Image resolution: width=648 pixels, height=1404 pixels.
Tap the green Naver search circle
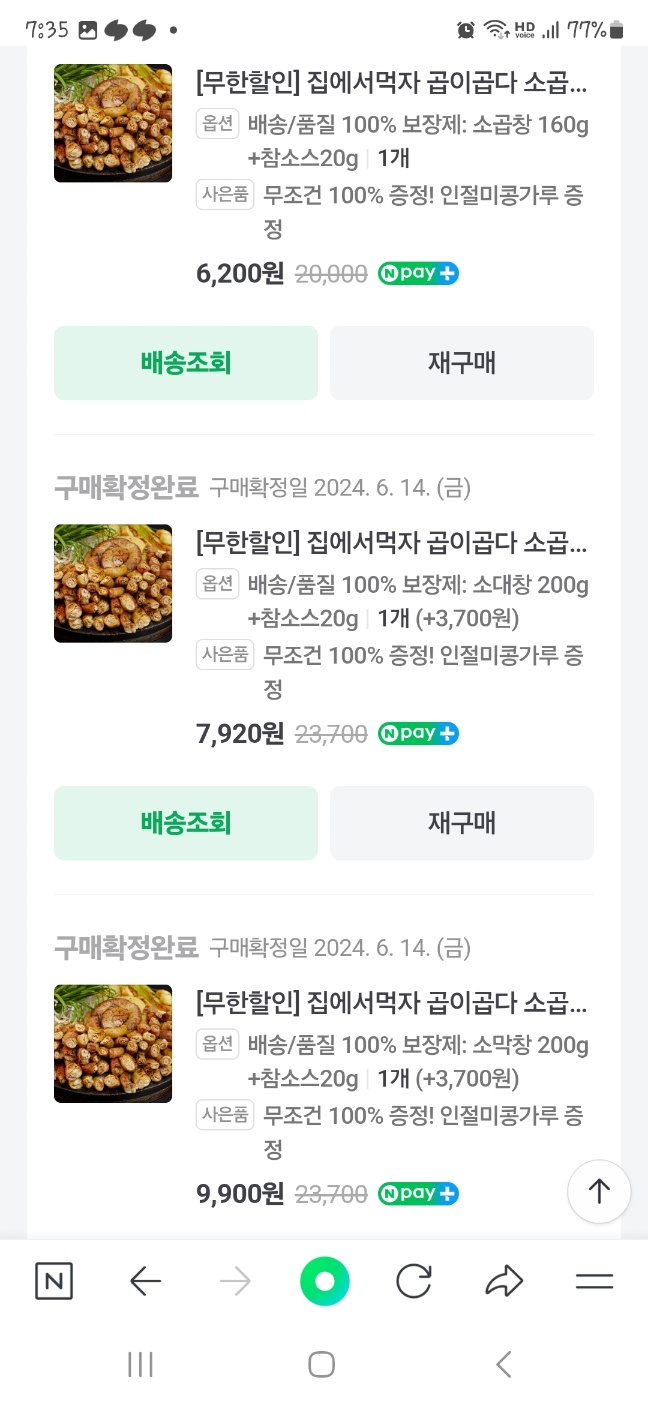tap(324, 1281)
